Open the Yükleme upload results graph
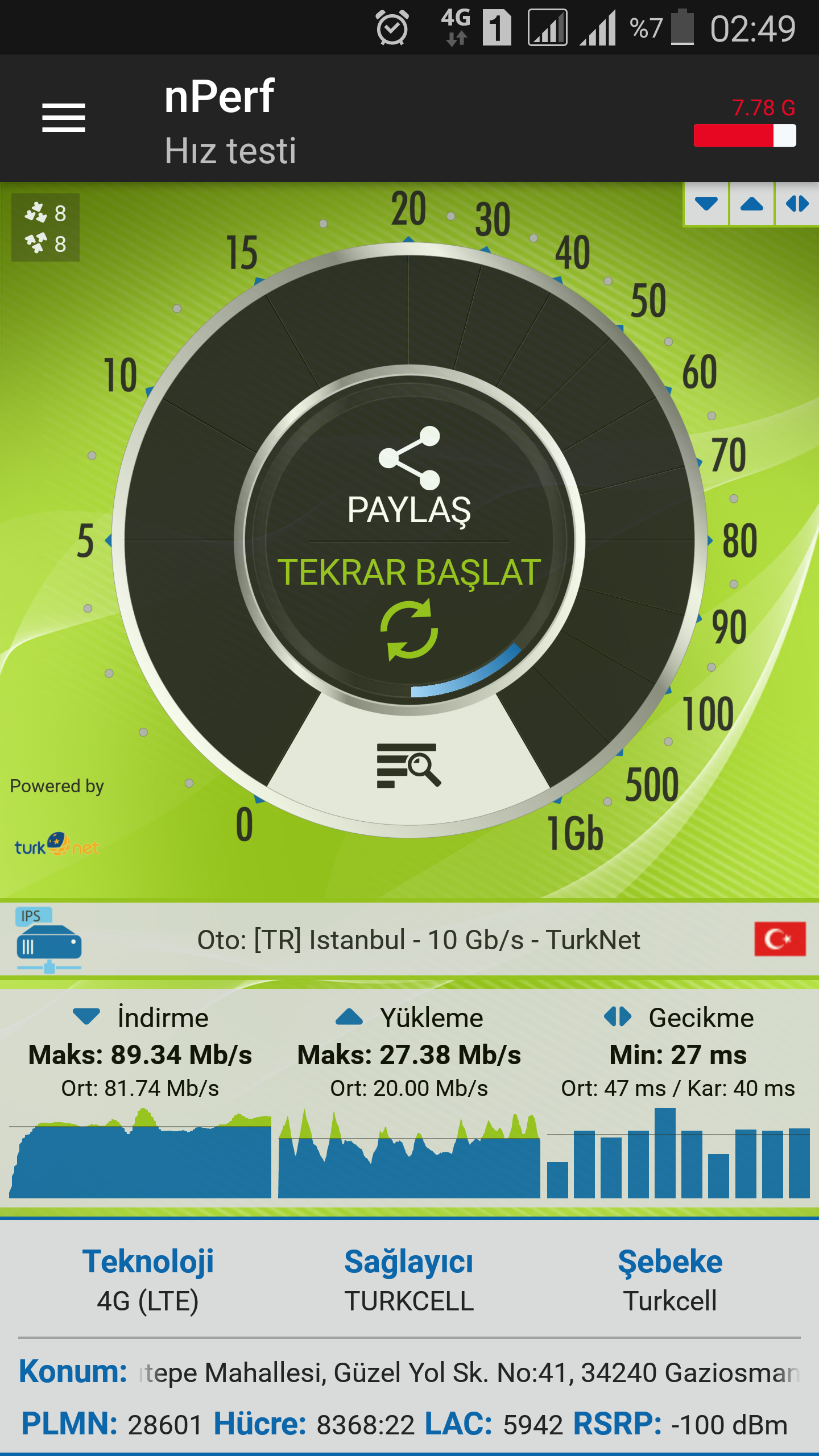 click(x=409, y=1152)
